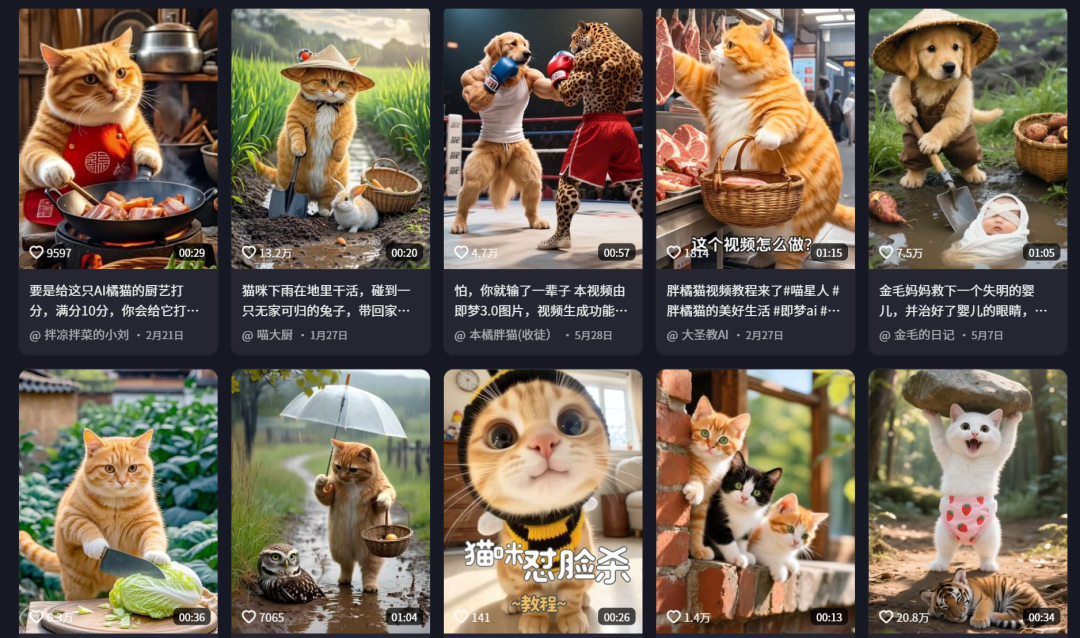The width and height of the screenshot is (1080, 638).
Task: Play the 猫咪怼脸杀 tutorial video
Action: pyautogui.click(x=543, y=490)
